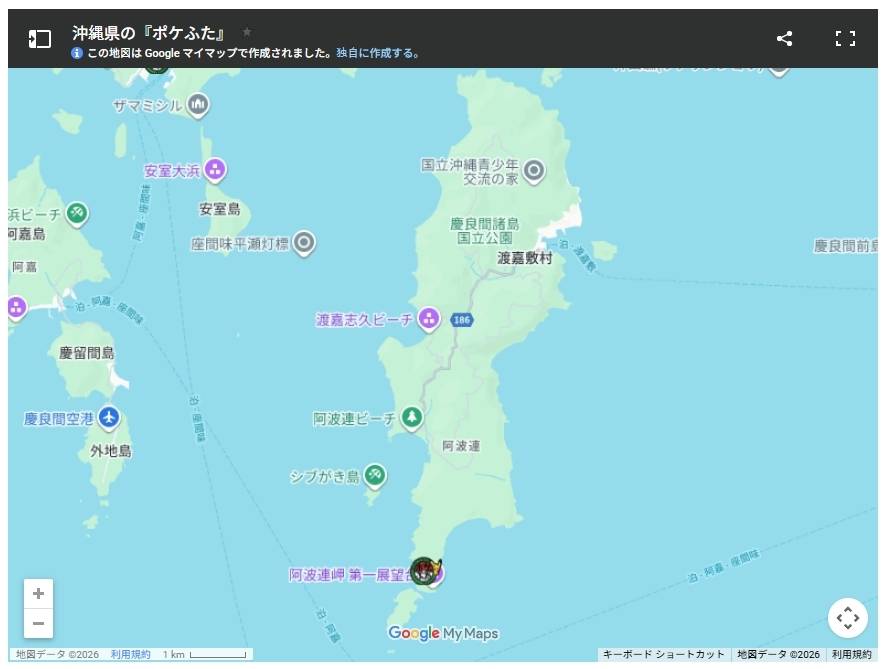Select the 渡嘉志久ビーチ map pin
Screen dimensions: 888x669
(x=429, y=319)
